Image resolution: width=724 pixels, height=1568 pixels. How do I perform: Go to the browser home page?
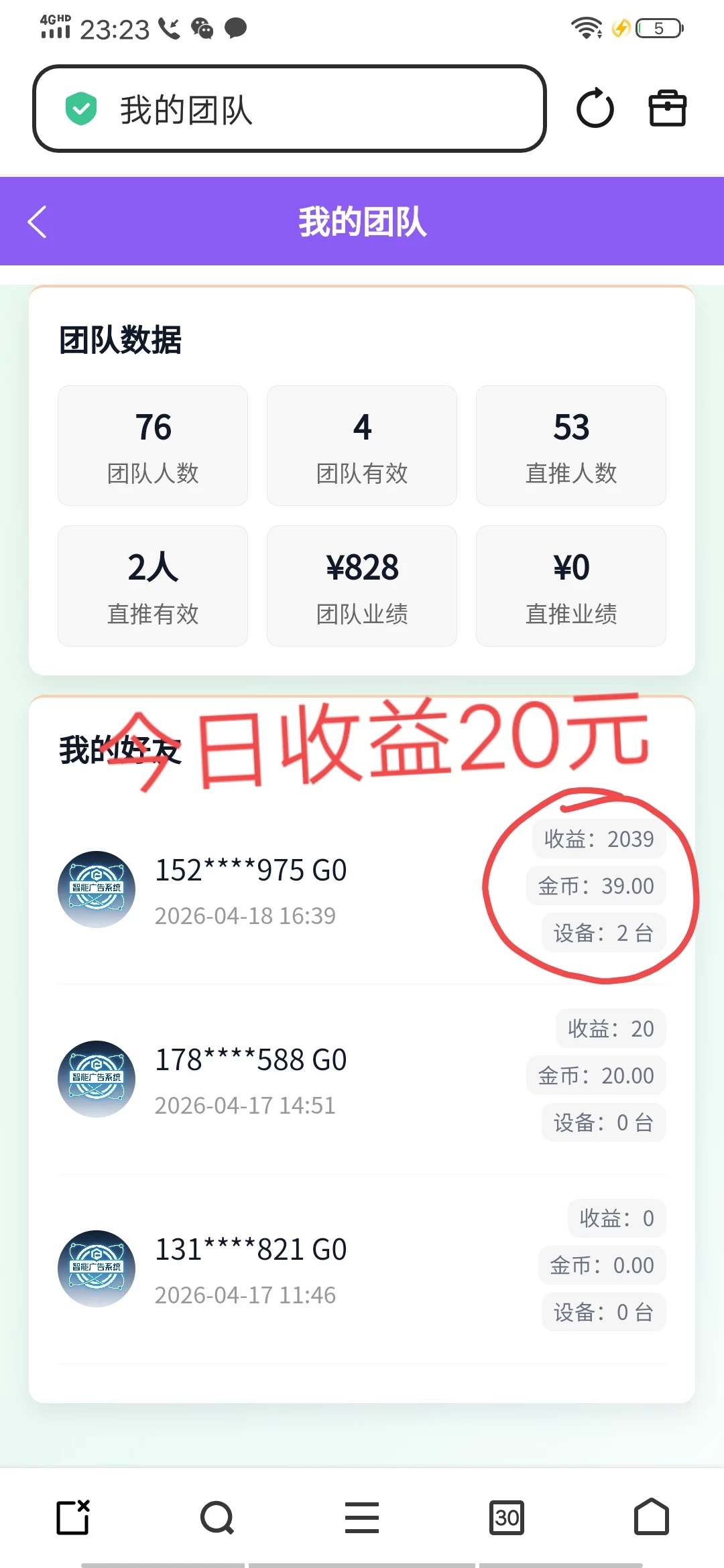point(652,1518)
